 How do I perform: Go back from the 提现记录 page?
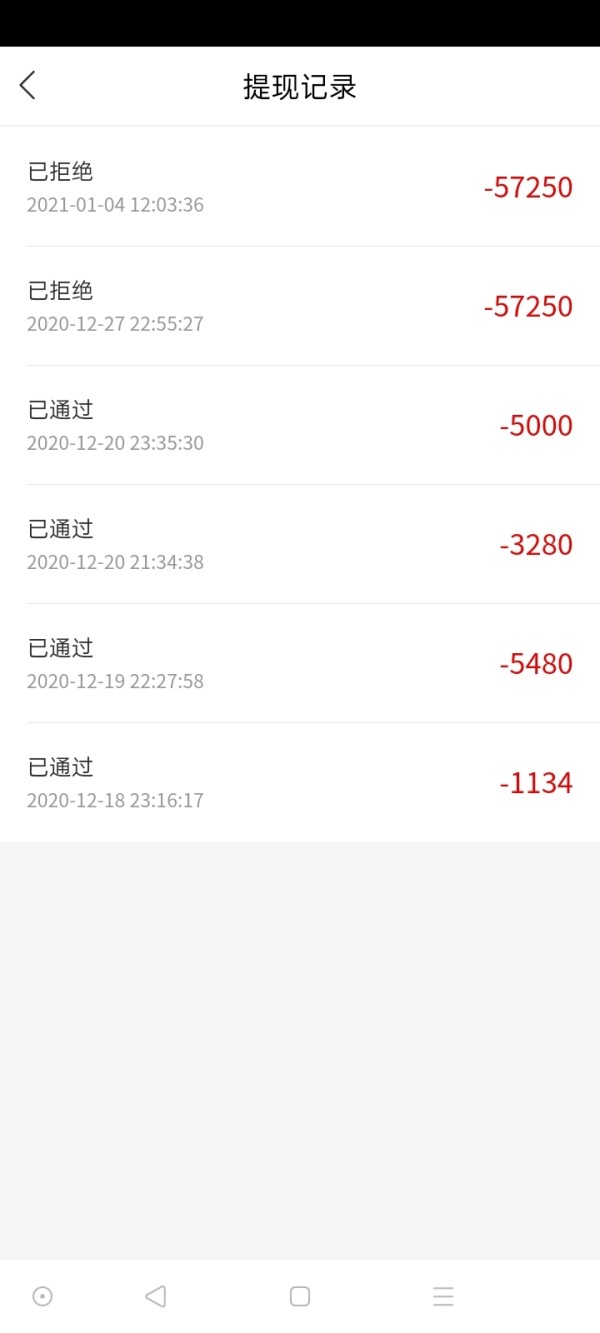(28, 86)
